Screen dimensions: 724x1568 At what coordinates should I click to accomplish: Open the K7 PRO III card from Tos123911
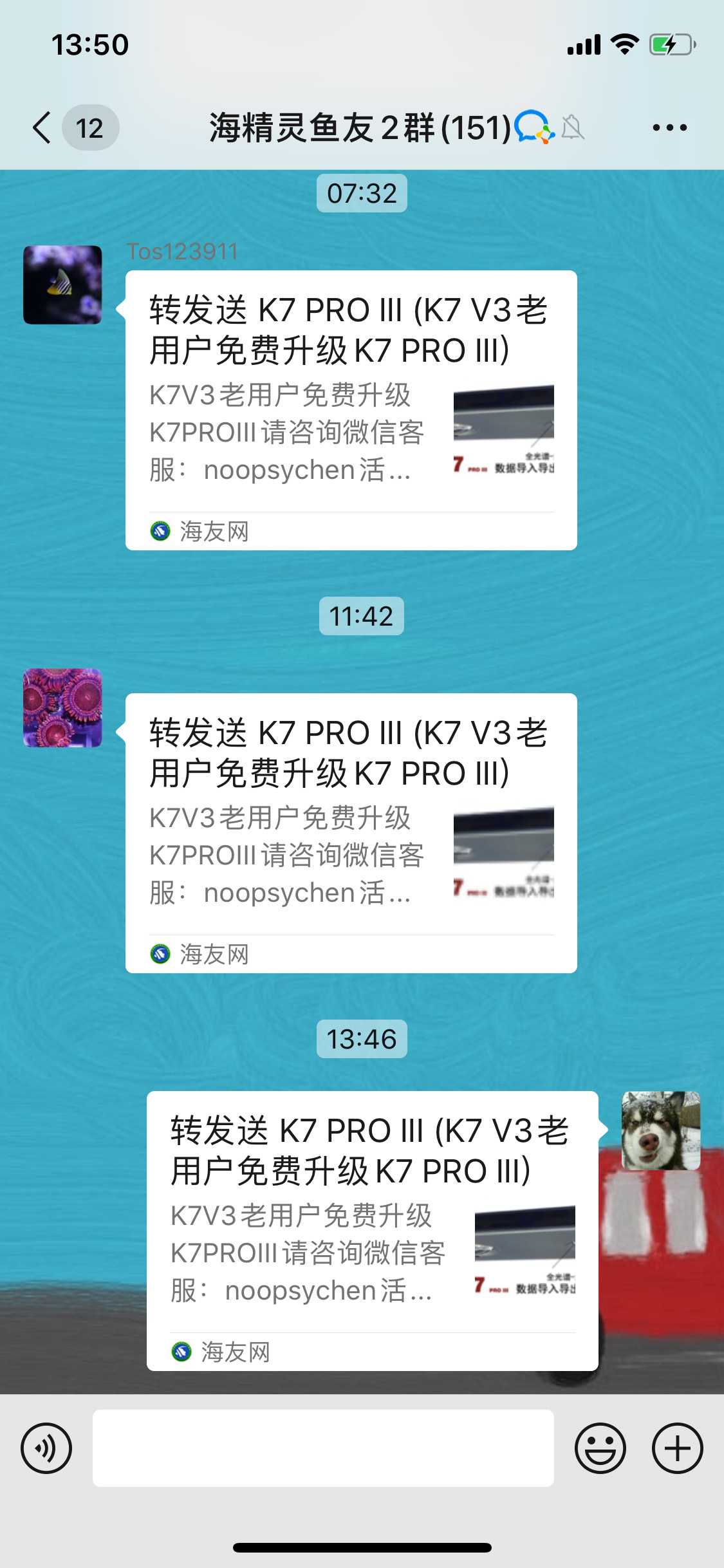coord(351,410)
